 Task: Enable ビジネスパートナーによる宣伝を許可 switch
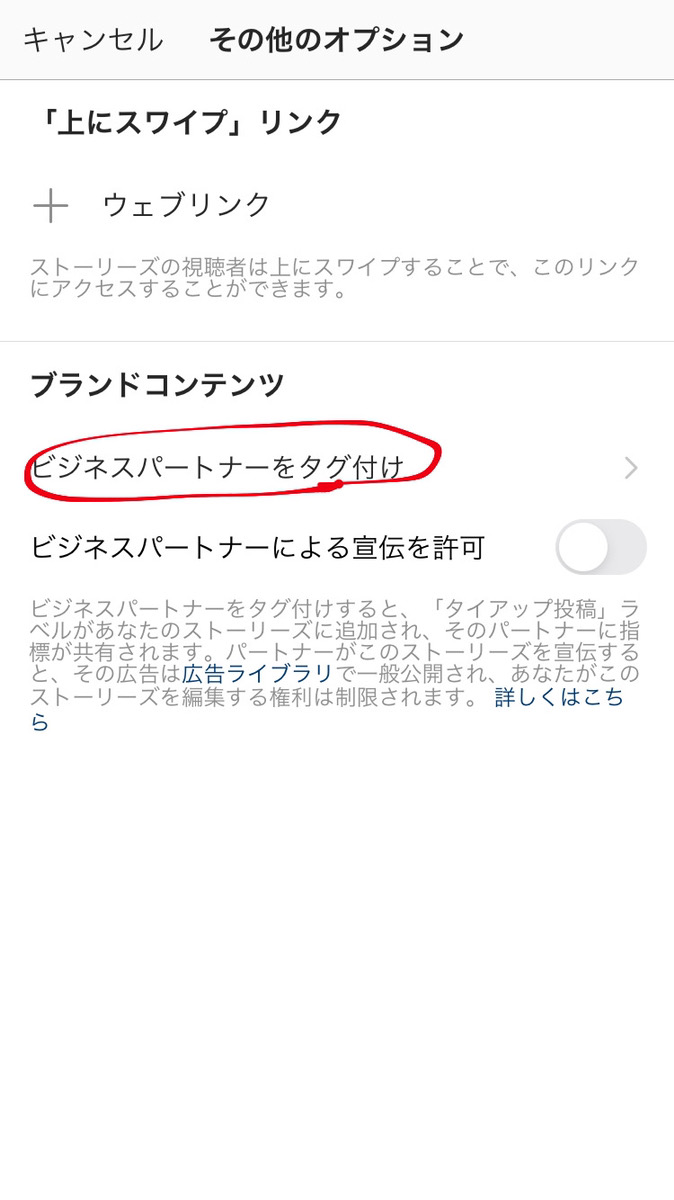(x=601, y=547)
